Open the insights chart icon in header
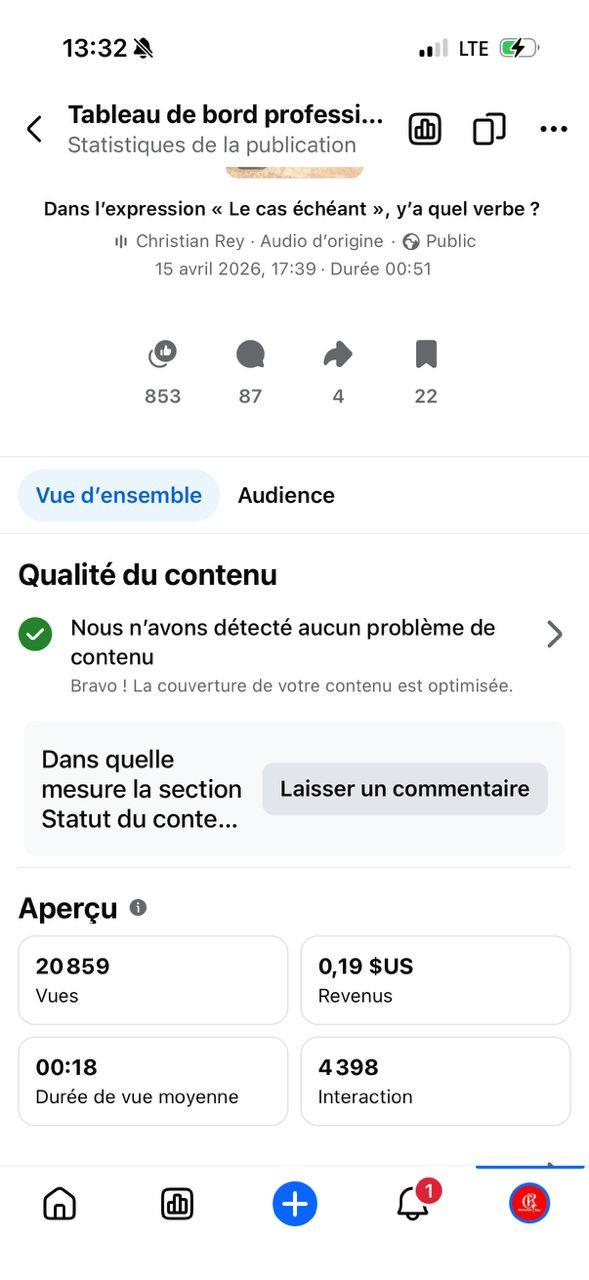The height and width of the screenshot is (1280, 589). [425, 129]
